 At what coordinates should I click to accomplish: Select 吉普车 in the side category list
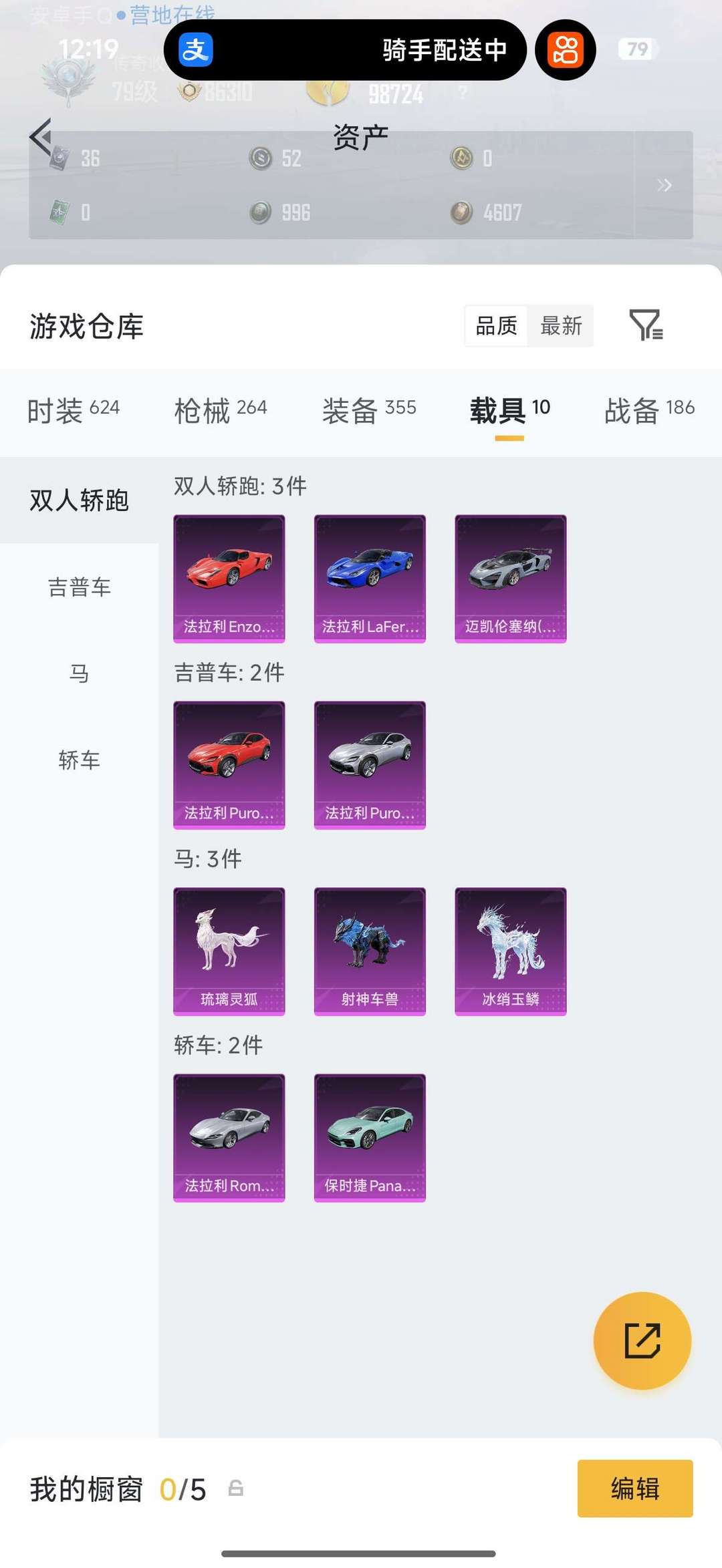coord(80,587)
